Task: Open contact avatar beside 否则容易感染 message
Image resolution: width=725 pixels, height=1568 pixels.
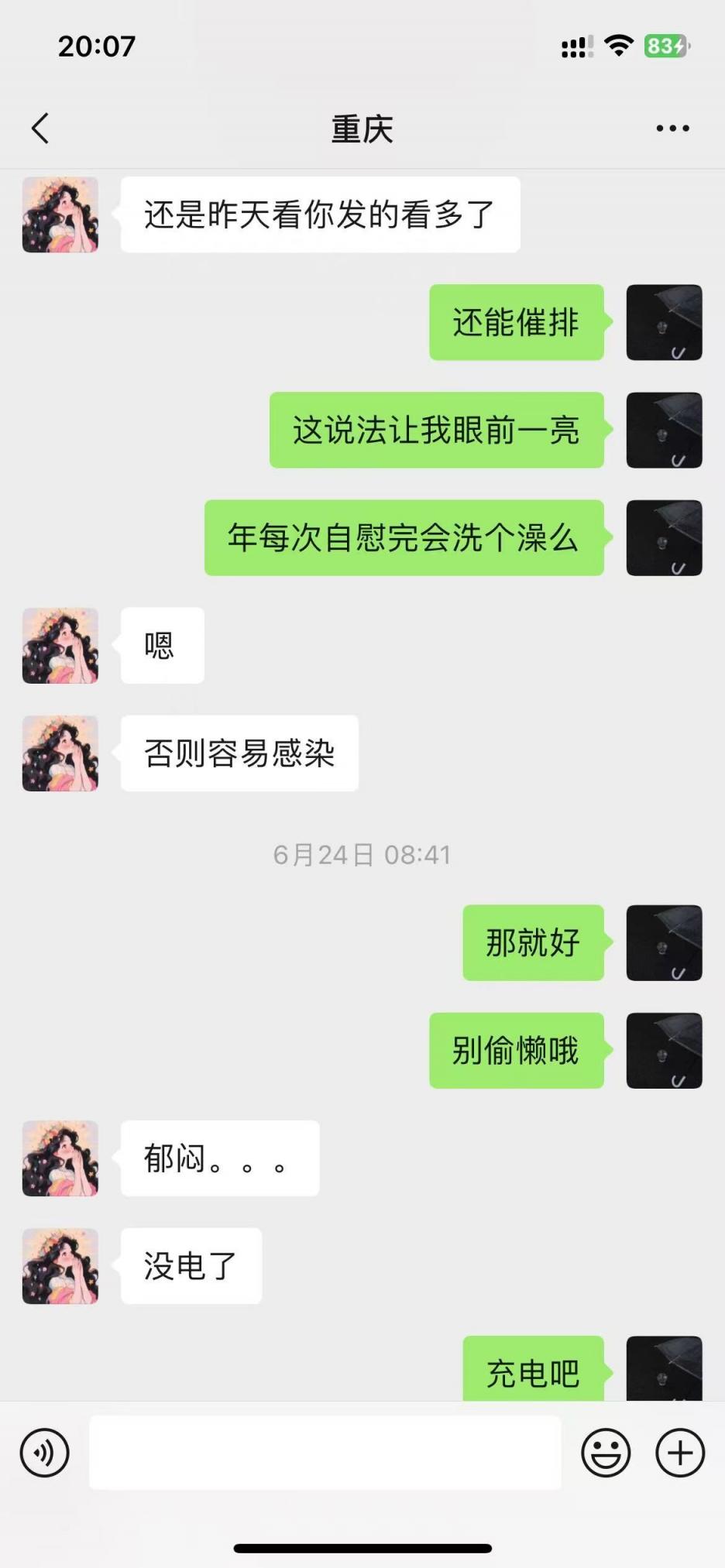Action: tap(60, 753)
